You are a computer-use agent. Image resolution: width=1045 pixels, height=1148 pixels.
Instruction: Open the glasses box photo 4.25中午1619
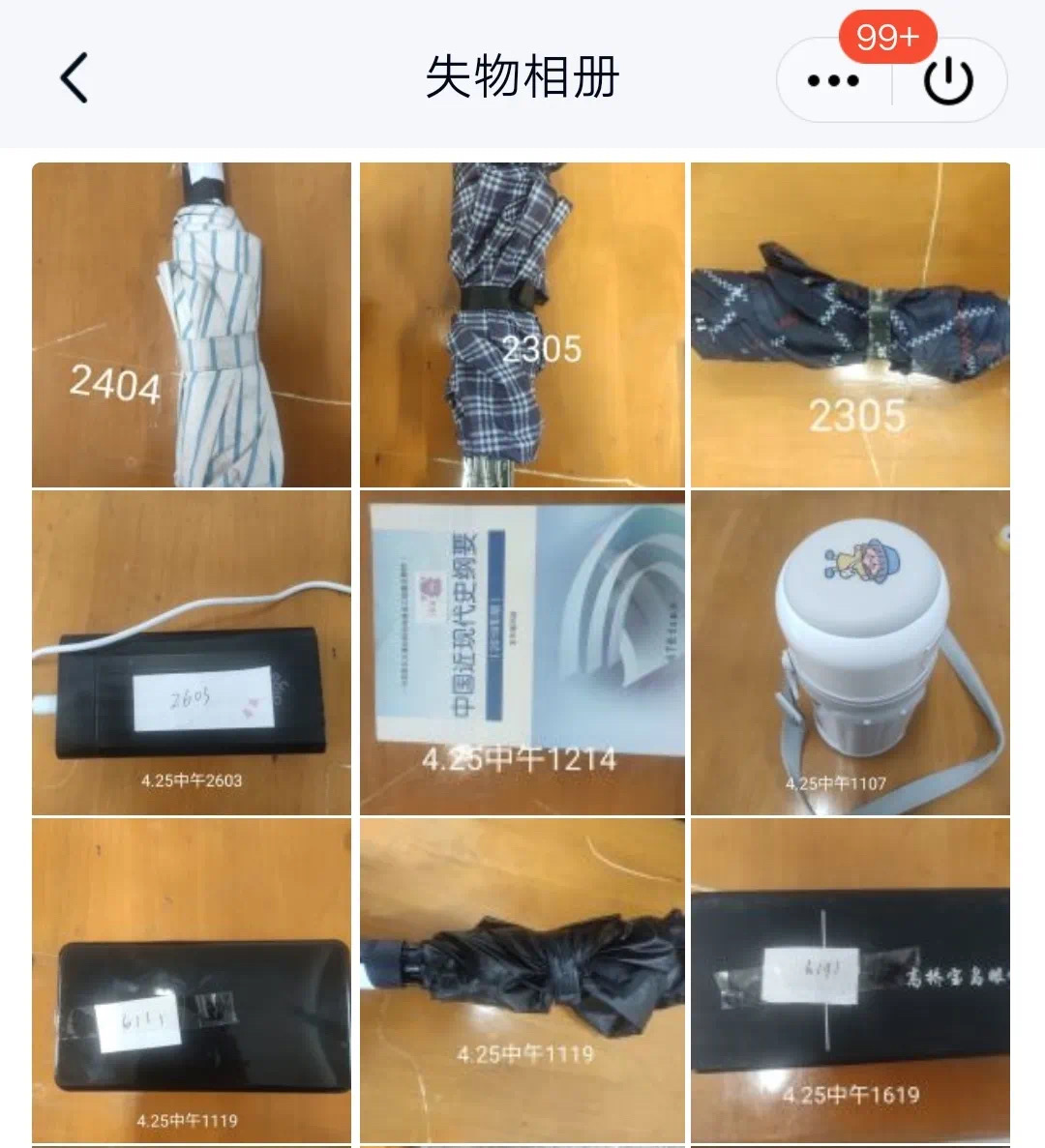click(x=851, y=981)
